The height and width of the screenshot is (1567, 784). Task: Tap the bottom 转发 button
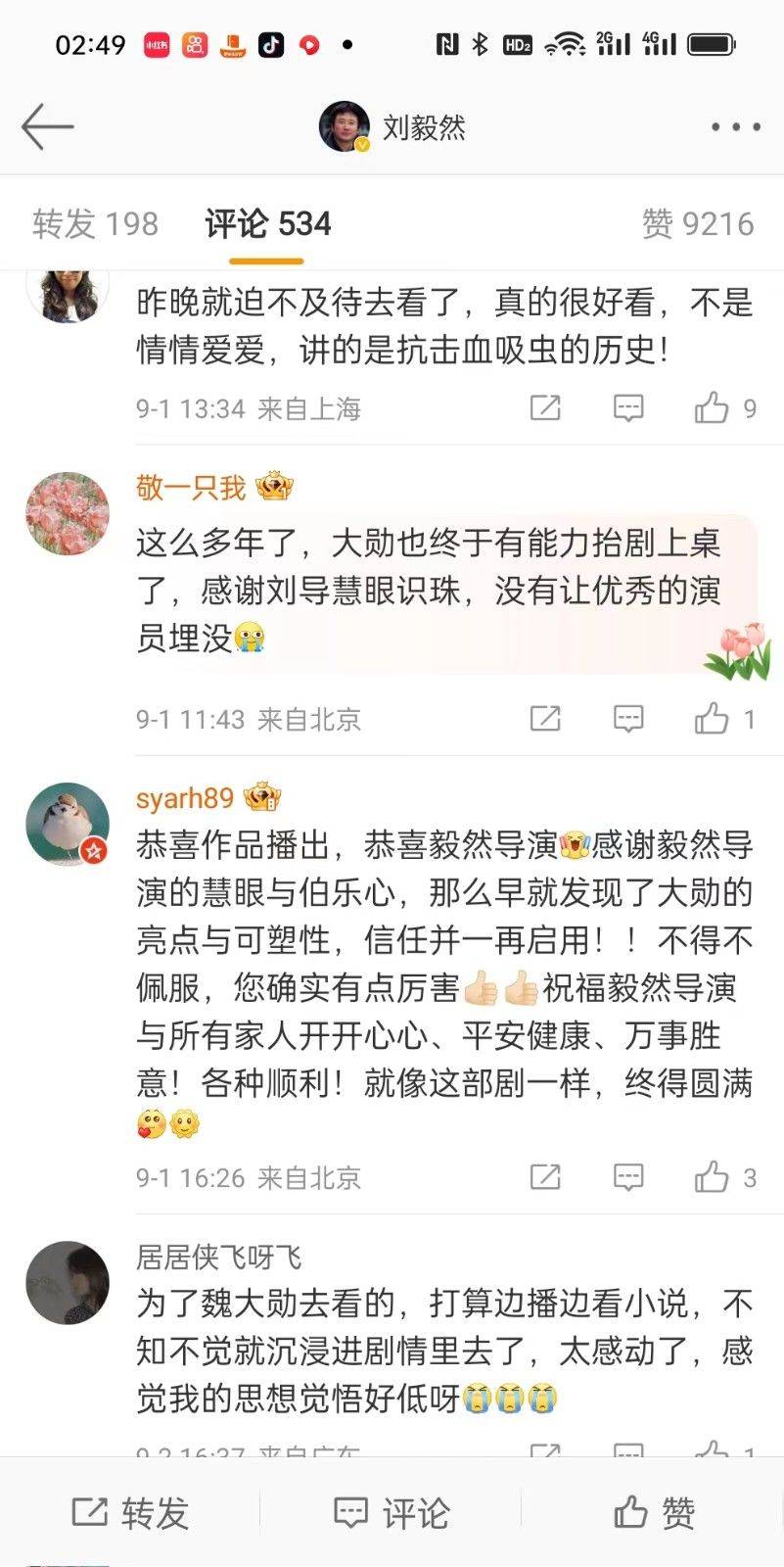130,1512
